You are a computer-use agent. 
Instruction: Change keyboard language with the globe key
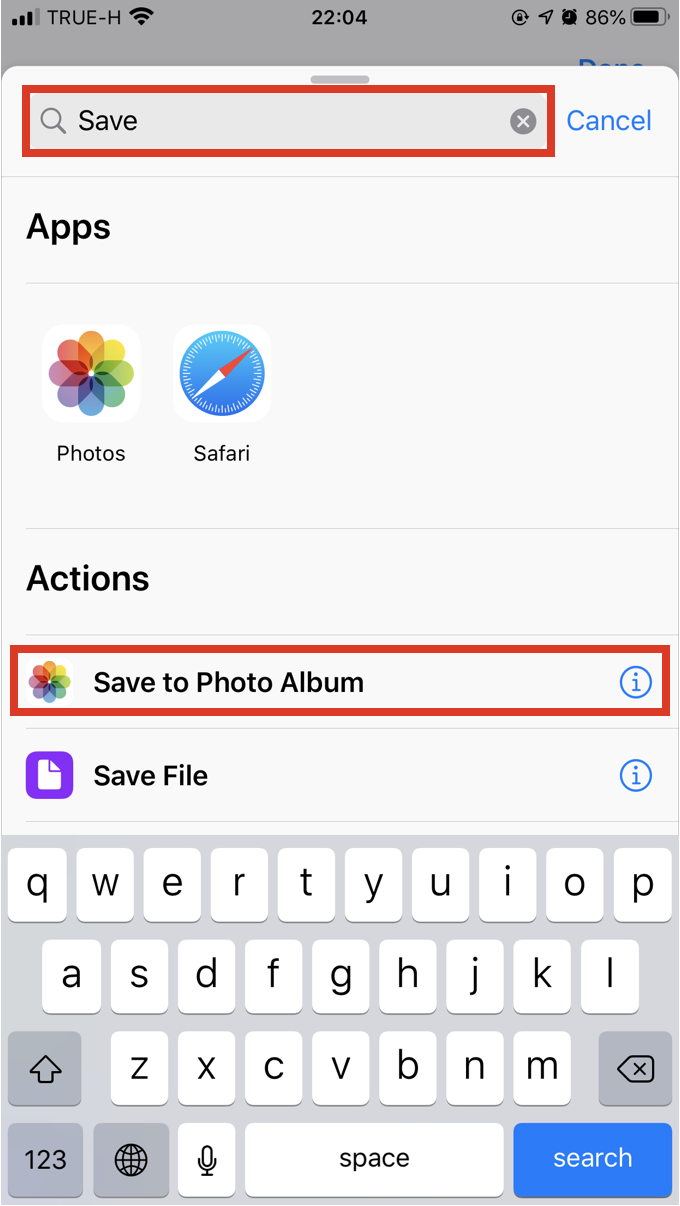pyautogui.click(x=131, y=1159)
